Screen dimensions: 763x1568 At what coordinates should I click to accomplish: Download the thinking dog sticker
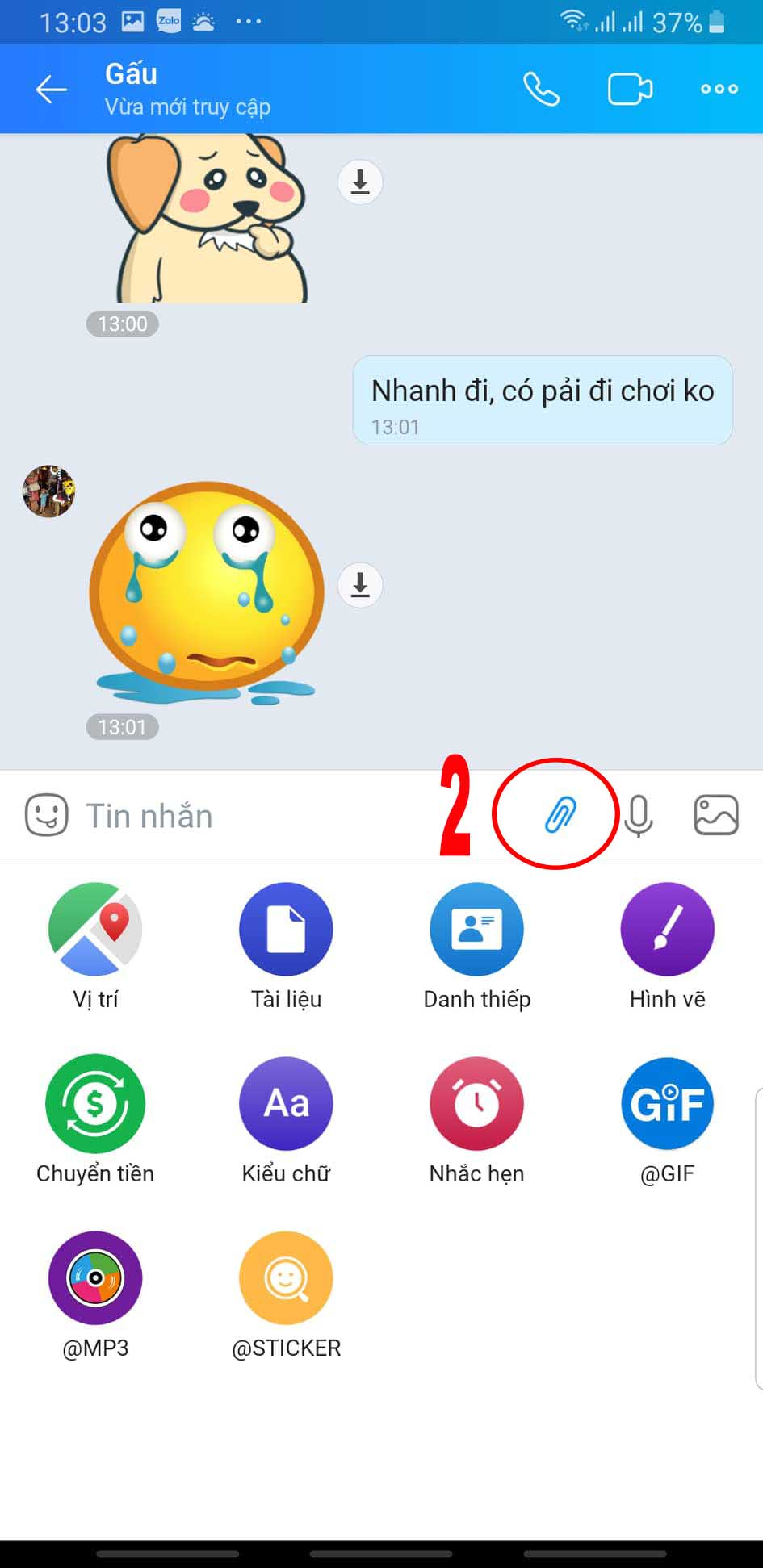[360, 182]
